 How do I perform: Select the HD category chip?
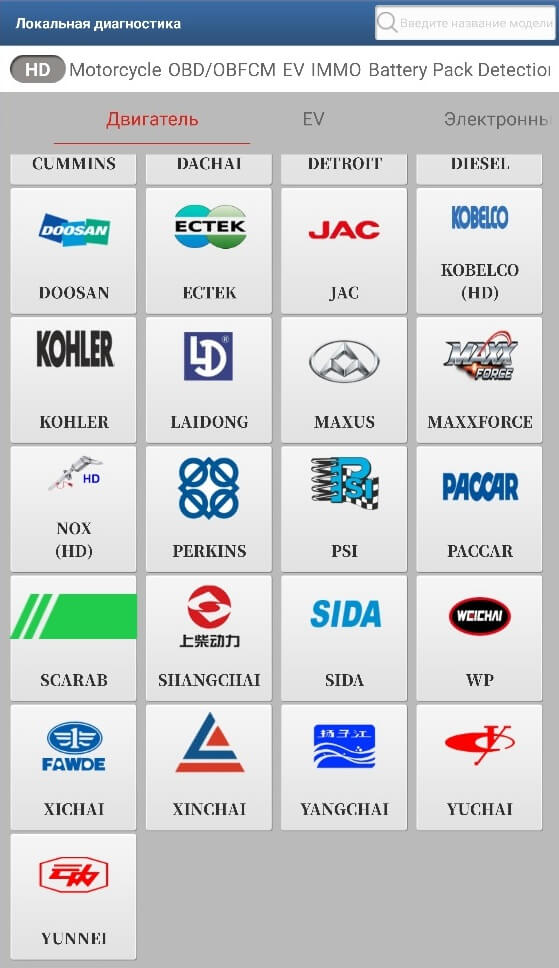coord(37,69)
